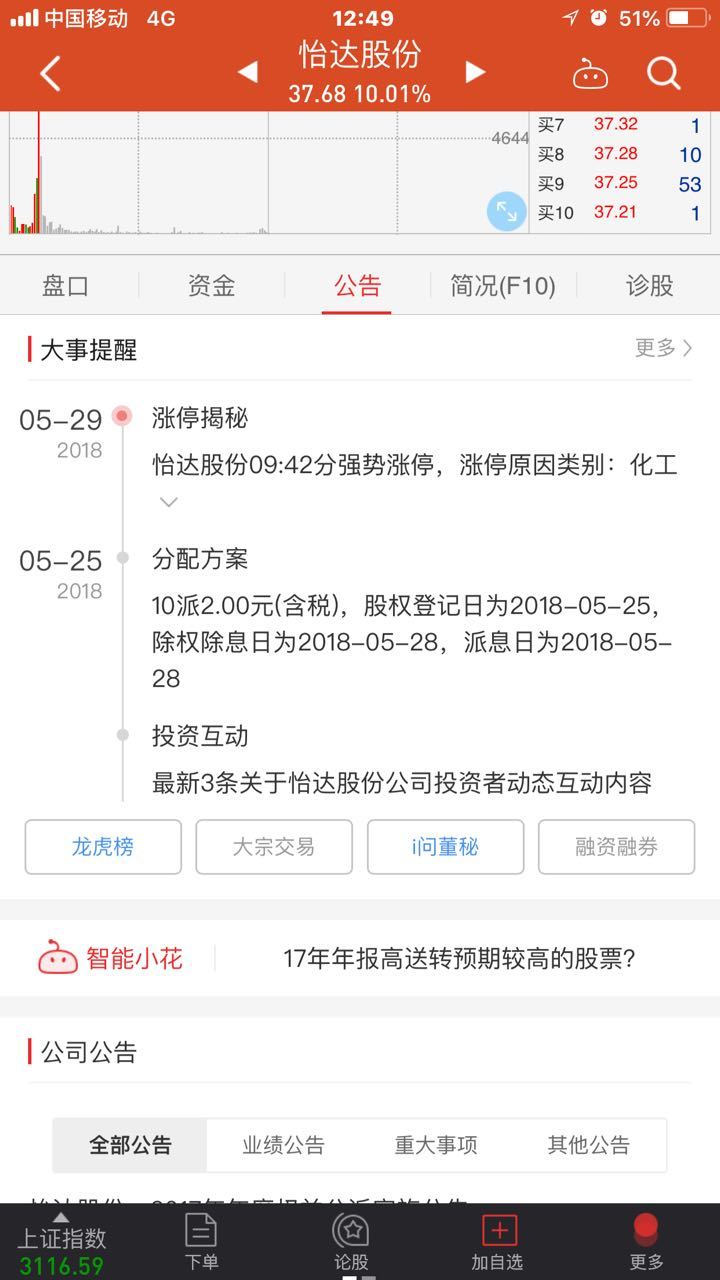Open 智能小花 question about 高送转 stocks

pyautogui.click(x=459, y=959)
